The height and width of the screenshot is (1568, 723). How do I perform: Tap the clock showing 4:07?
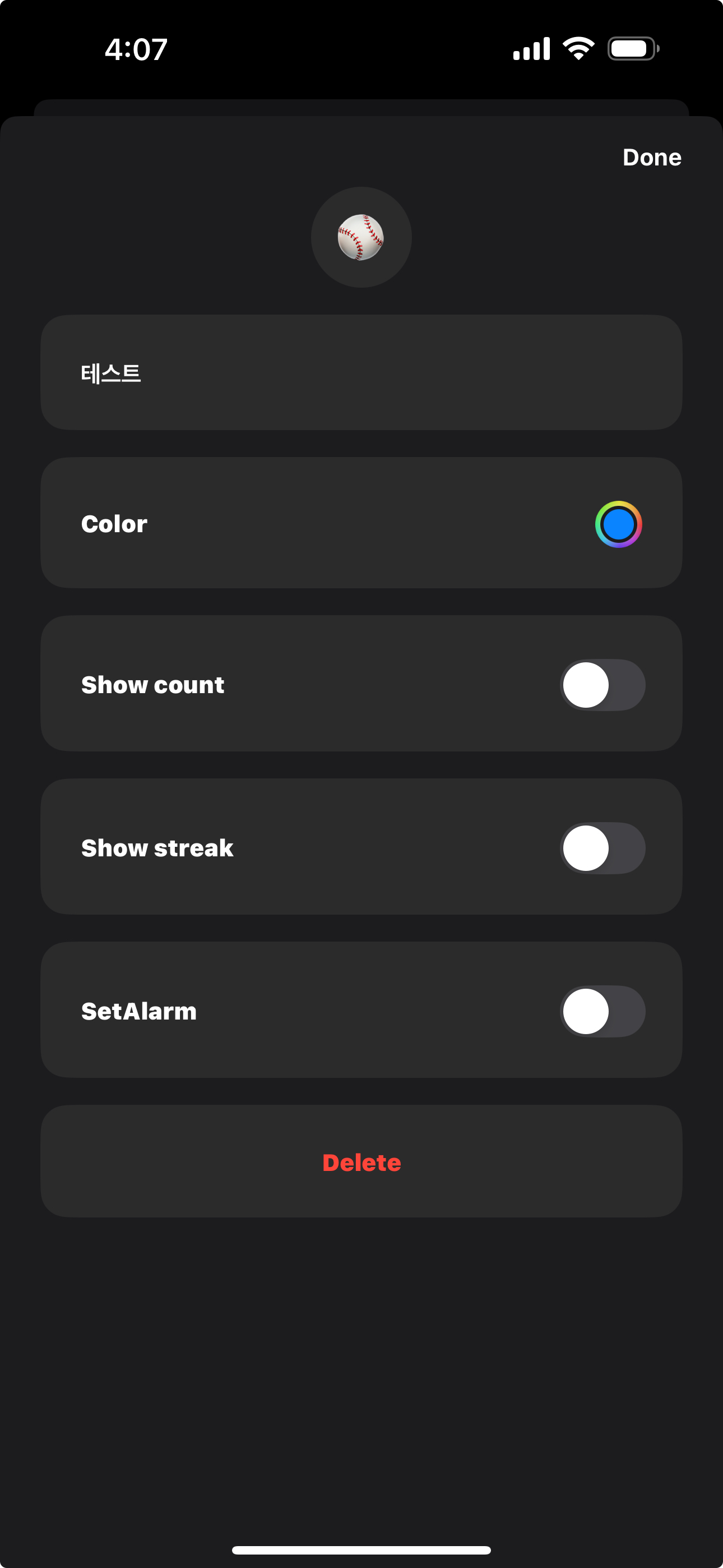135,50
